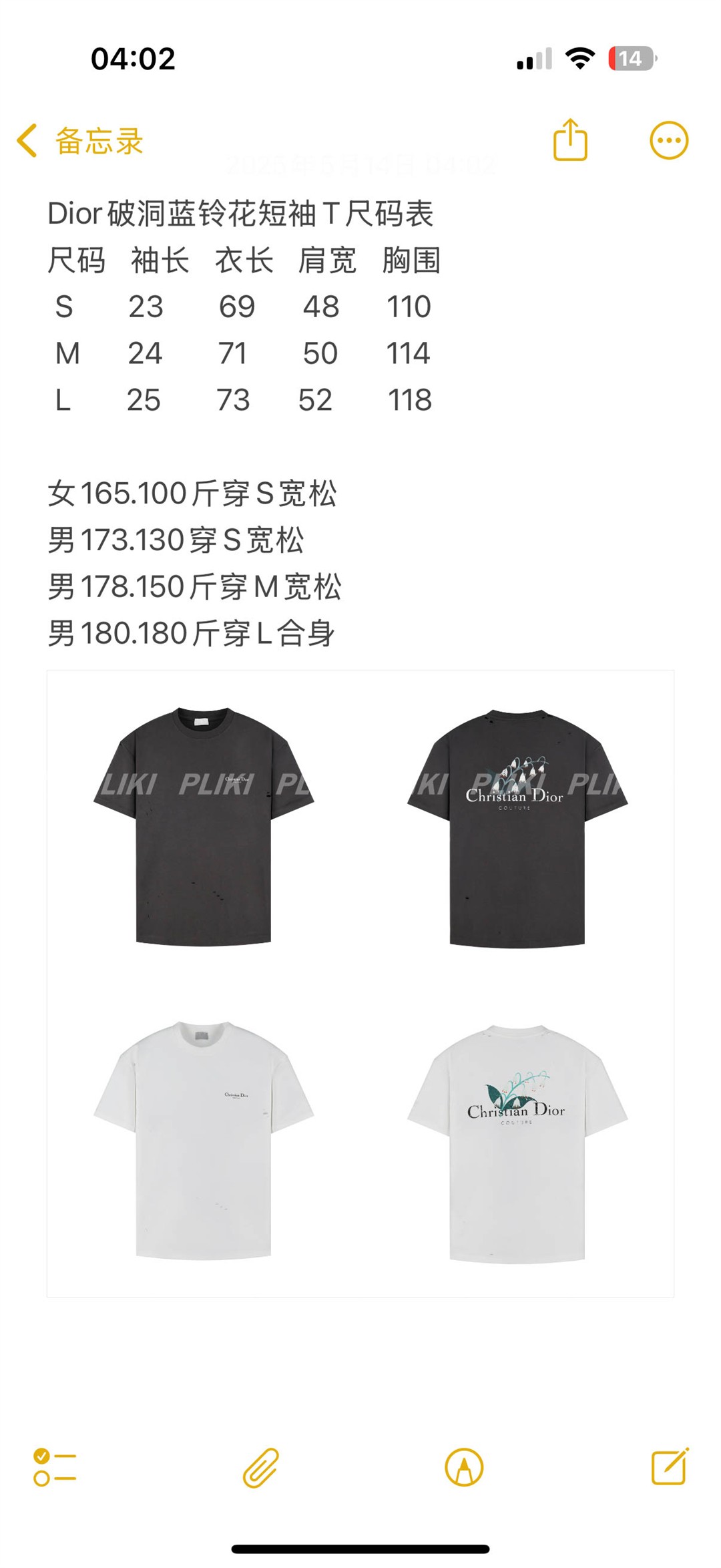Open the more options menu
Image resolution: width=721 pixels, height=1568 pixels.
click(668, 140)
